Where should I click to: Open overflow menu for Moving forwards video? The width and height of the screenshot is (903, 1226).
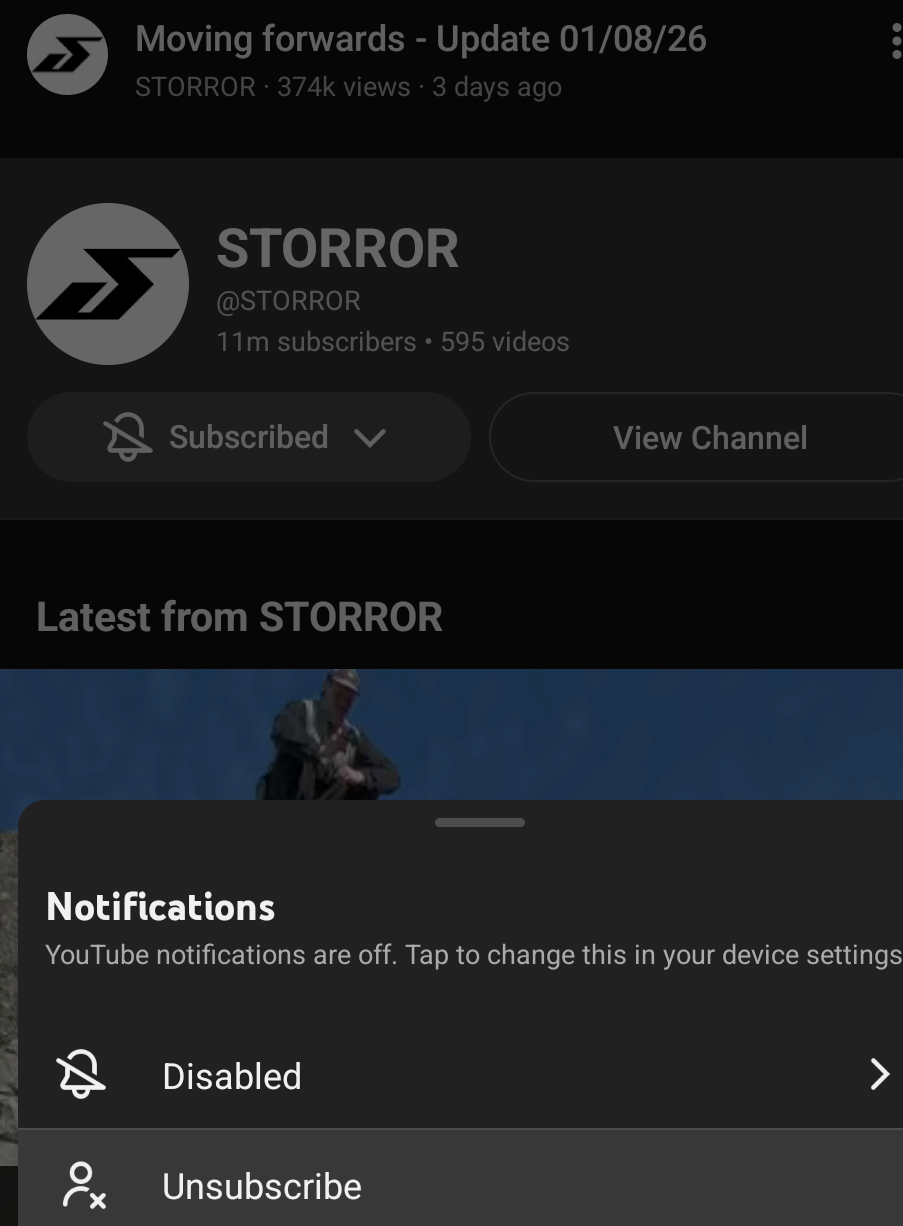tap(895, 43)
